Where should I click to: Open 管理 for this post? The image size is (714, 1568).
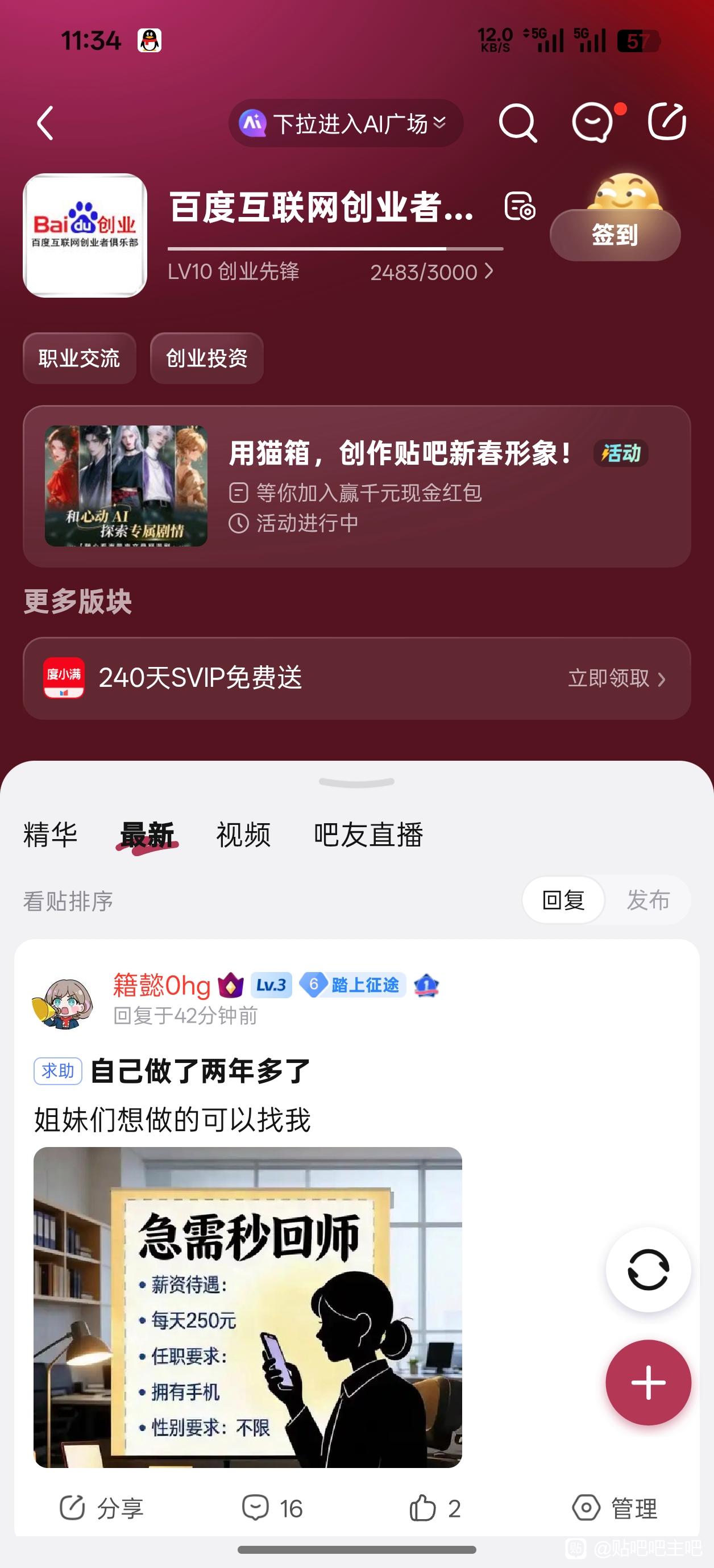(x=615, y=1508)
